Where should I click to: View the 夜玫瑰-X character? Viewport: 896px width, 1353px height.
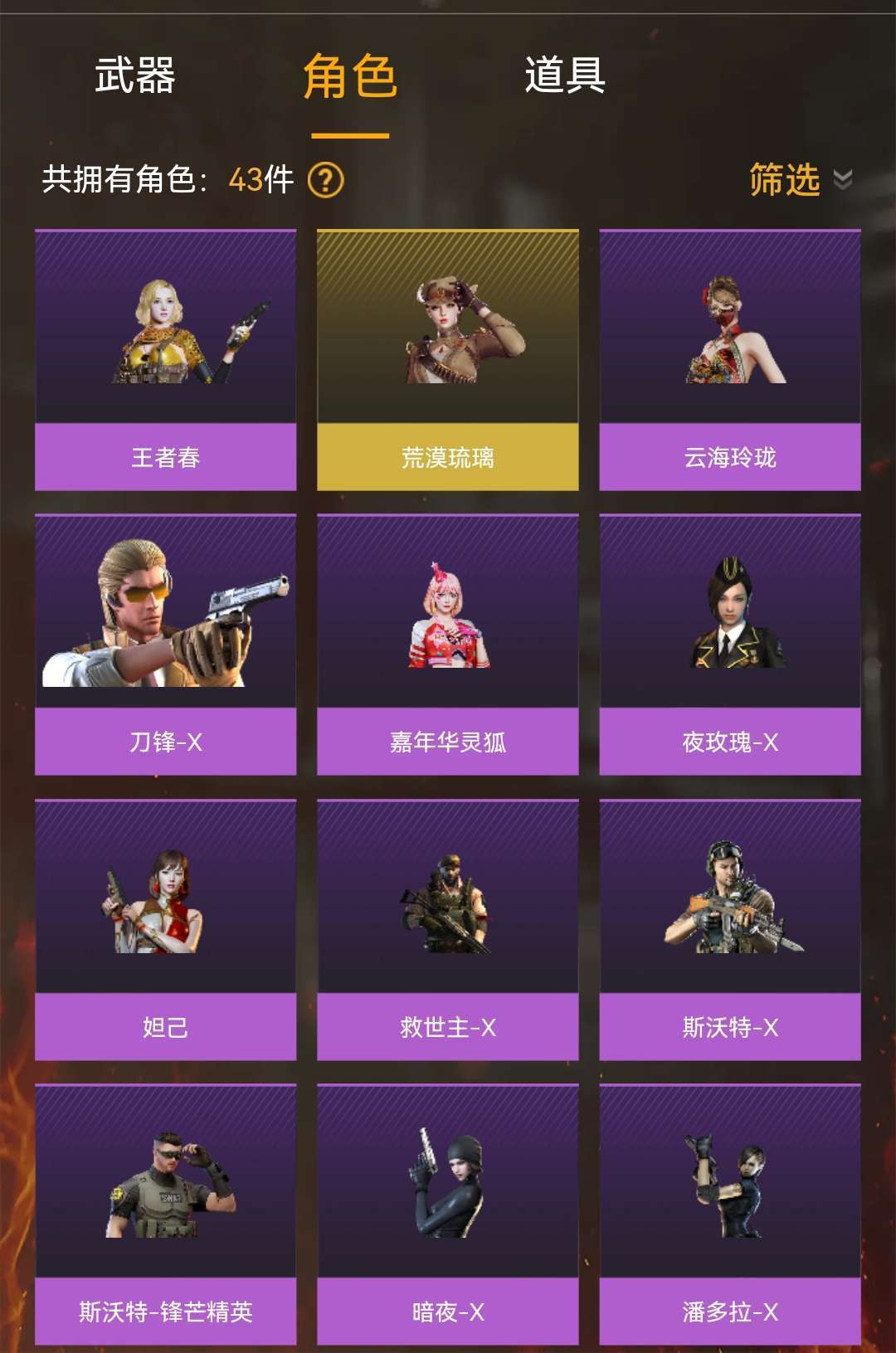[730, 645]
